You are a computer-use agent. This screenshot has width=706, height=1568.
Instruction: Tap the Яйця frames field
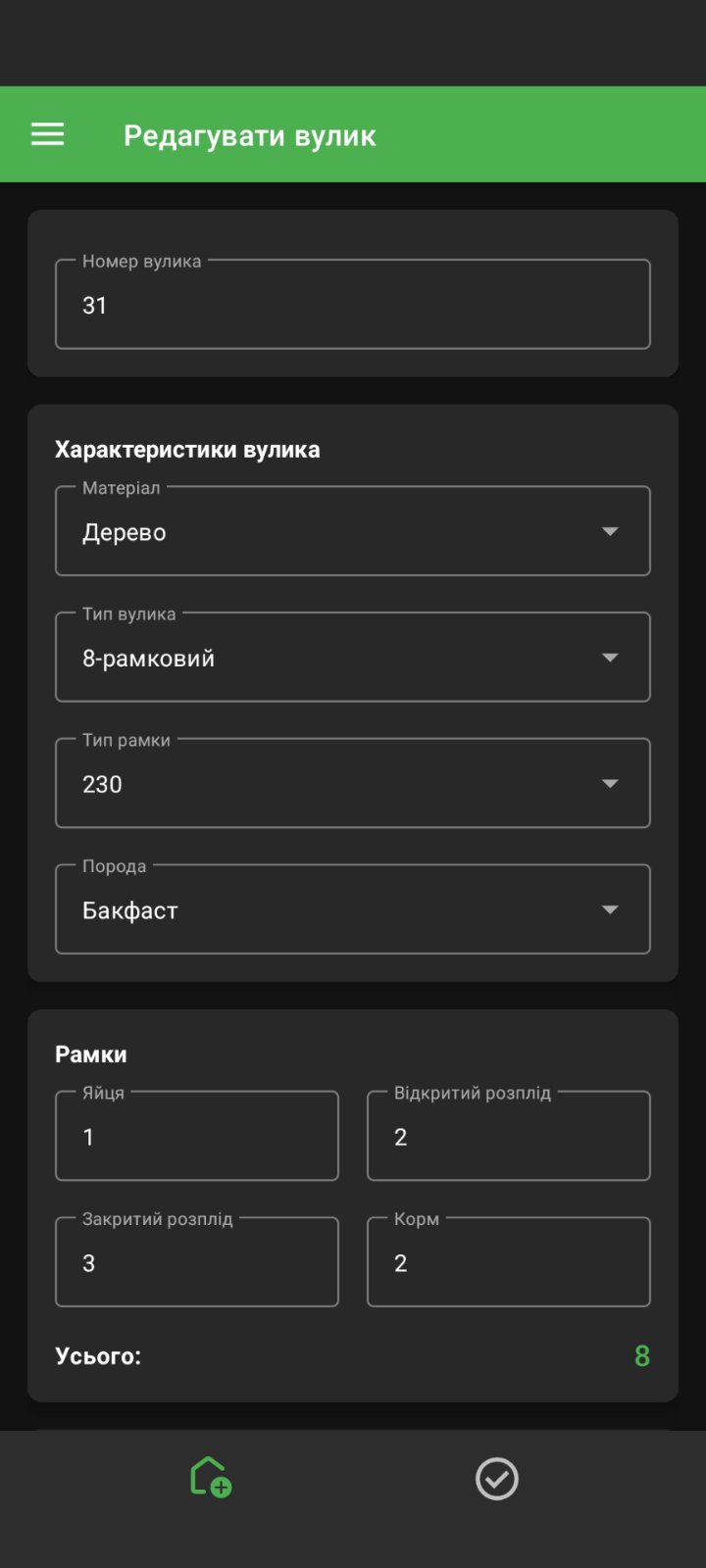point(197,1137)
